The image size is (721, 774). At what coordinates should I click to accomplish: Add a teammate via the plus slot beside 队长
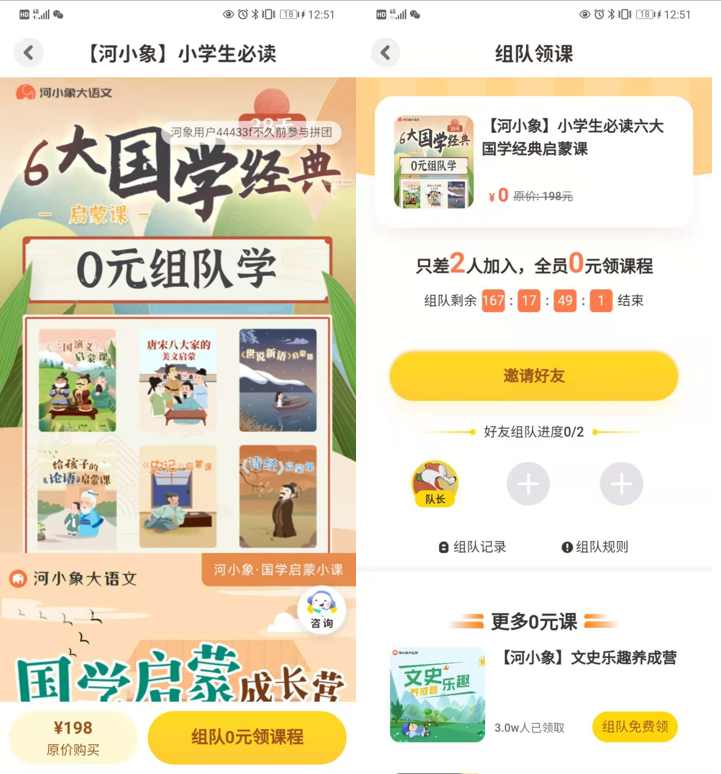(528, 485)
